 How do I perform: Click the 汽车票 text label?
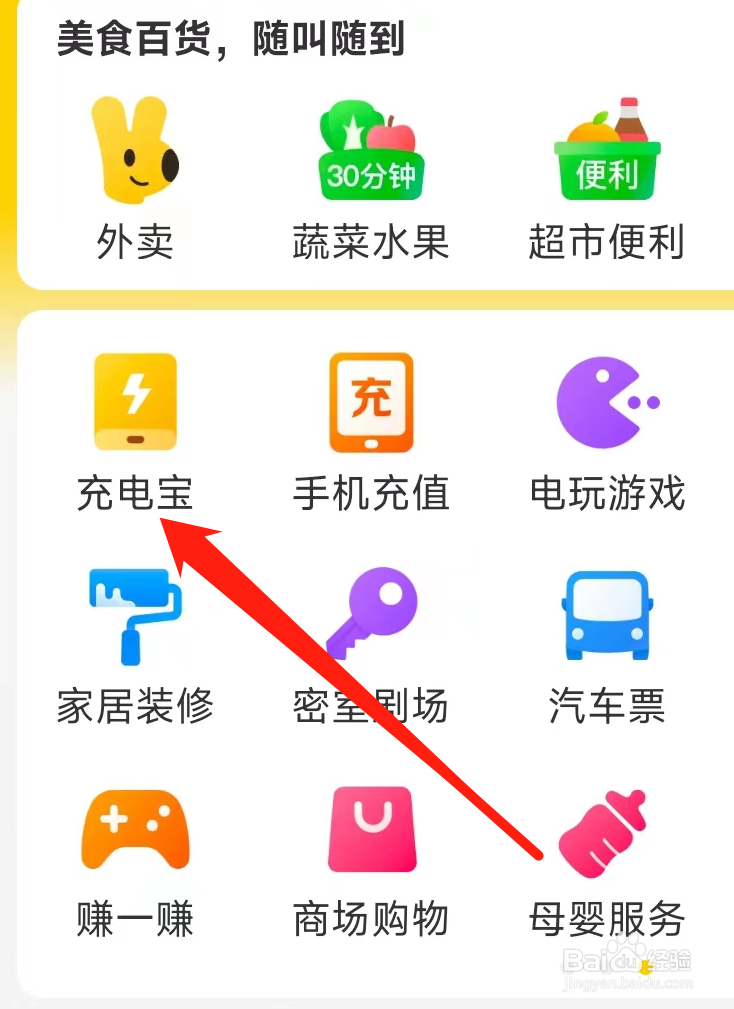(607, 705)
